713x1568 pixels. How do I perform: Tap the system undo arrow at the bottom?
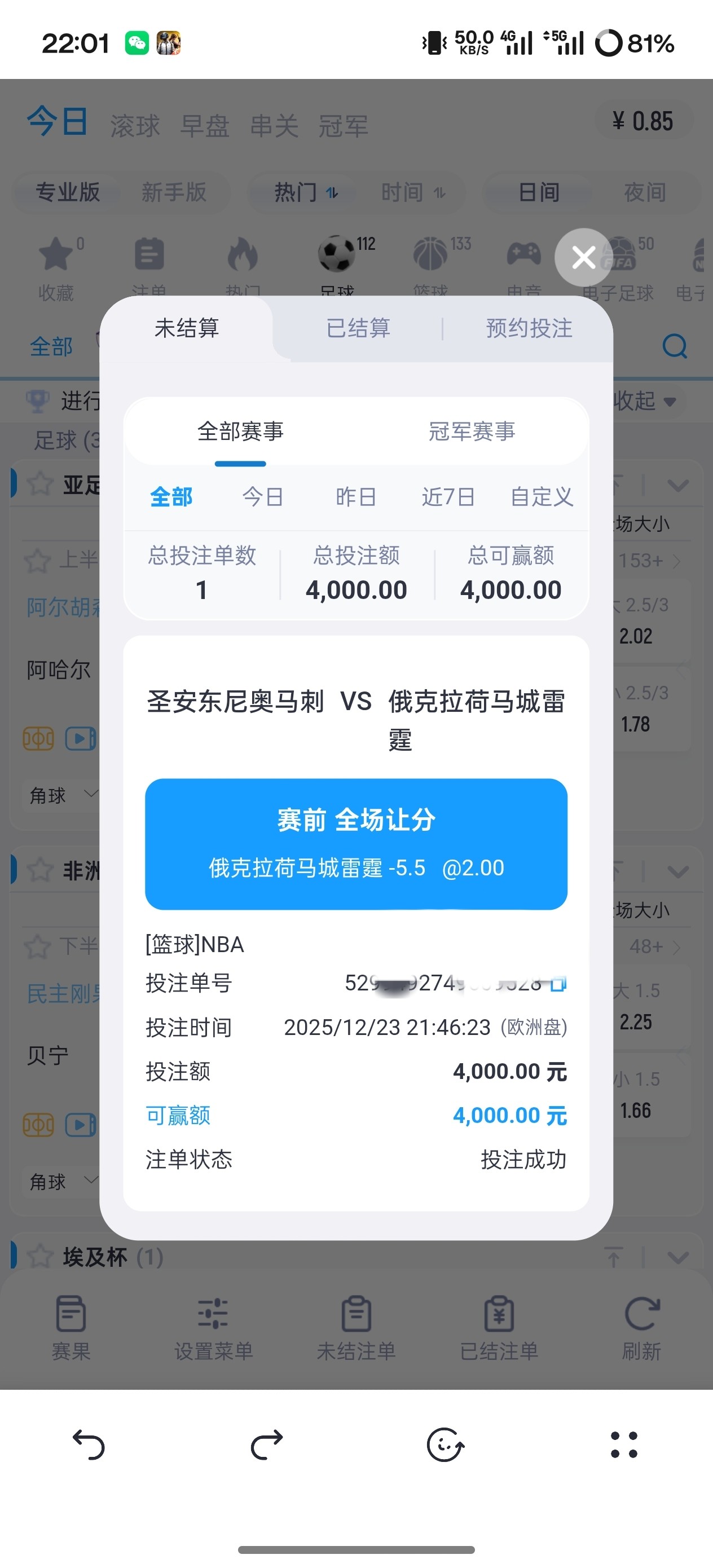pos(89,1444)
